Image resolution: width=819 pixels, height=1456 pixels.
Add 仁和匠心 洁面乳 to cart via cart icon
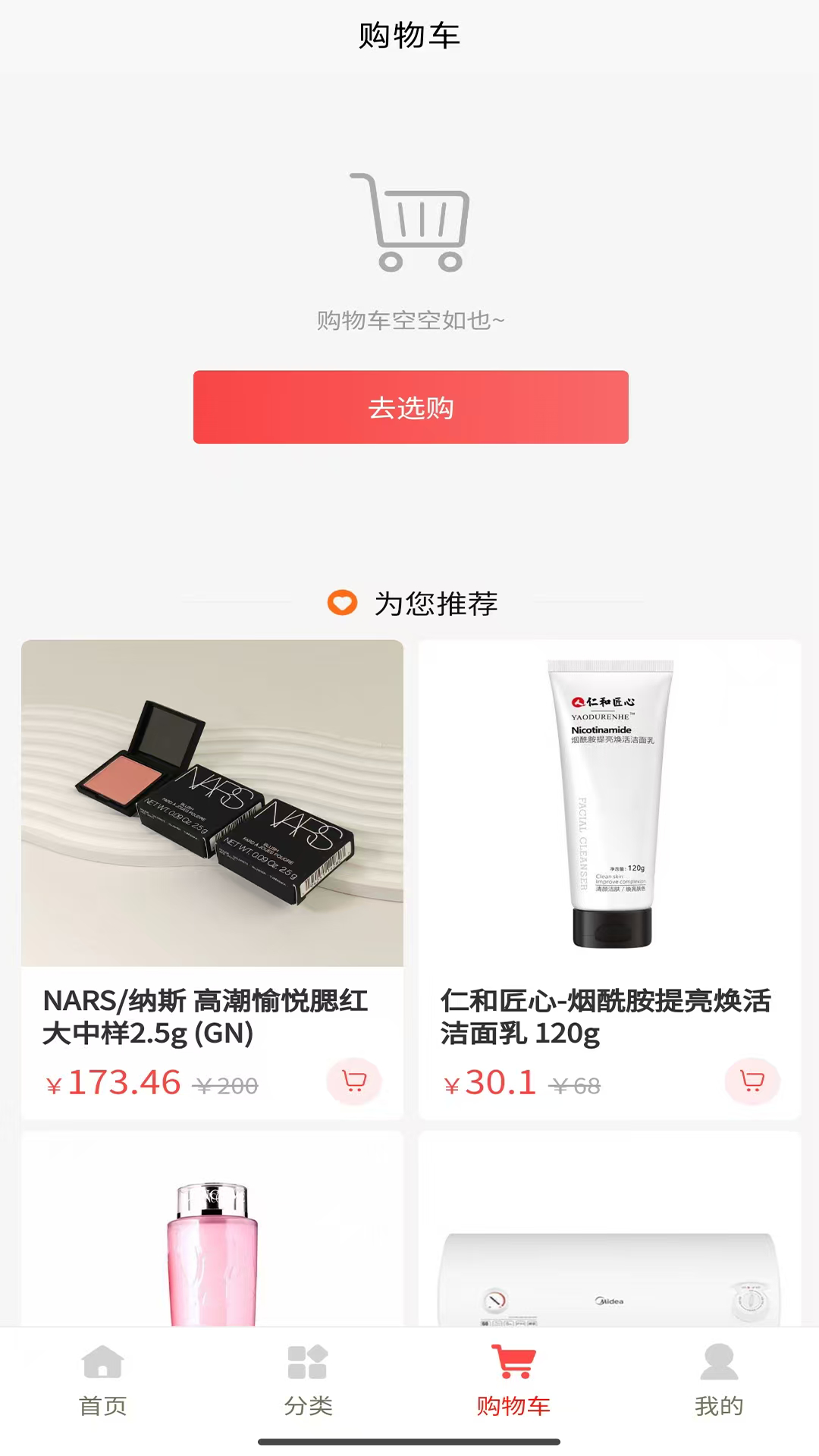coord(752,1081)
